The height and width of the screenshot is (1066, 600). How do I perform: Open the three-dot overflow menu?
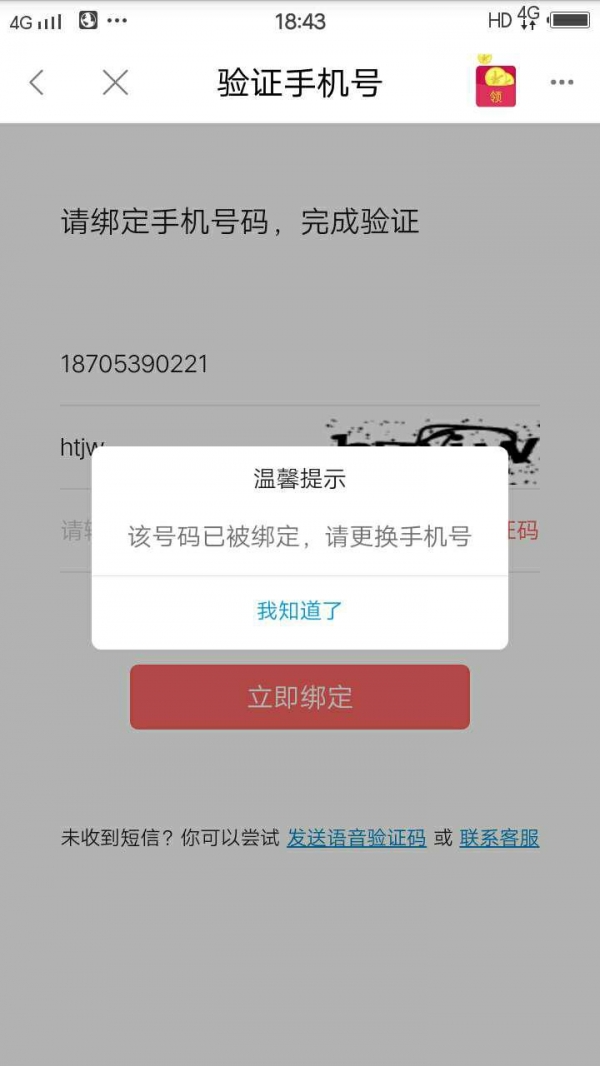pos(562,83)
